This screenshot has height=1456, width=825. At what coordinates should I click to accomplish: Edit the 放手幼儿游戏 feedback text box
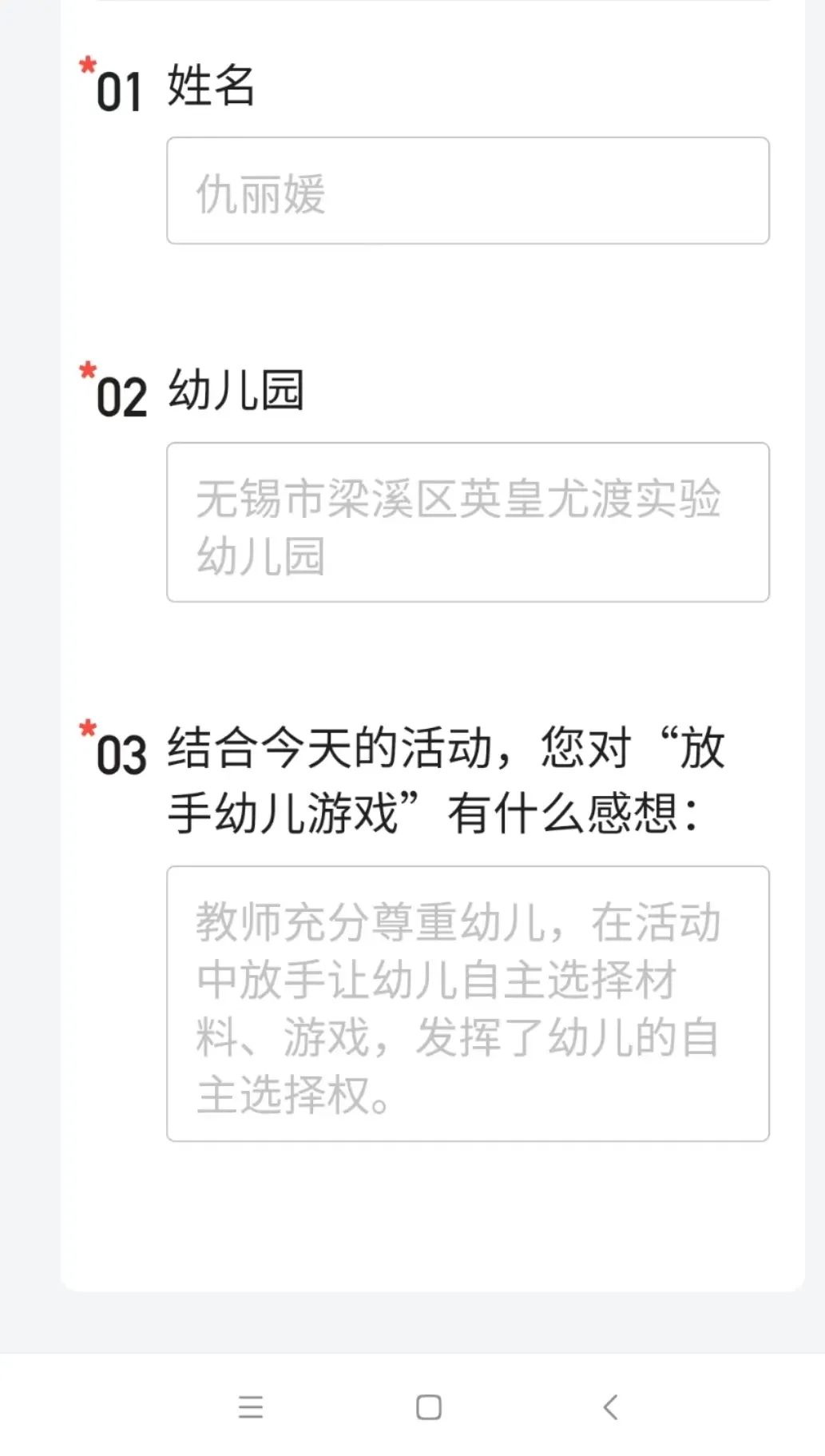point(467,1004)
